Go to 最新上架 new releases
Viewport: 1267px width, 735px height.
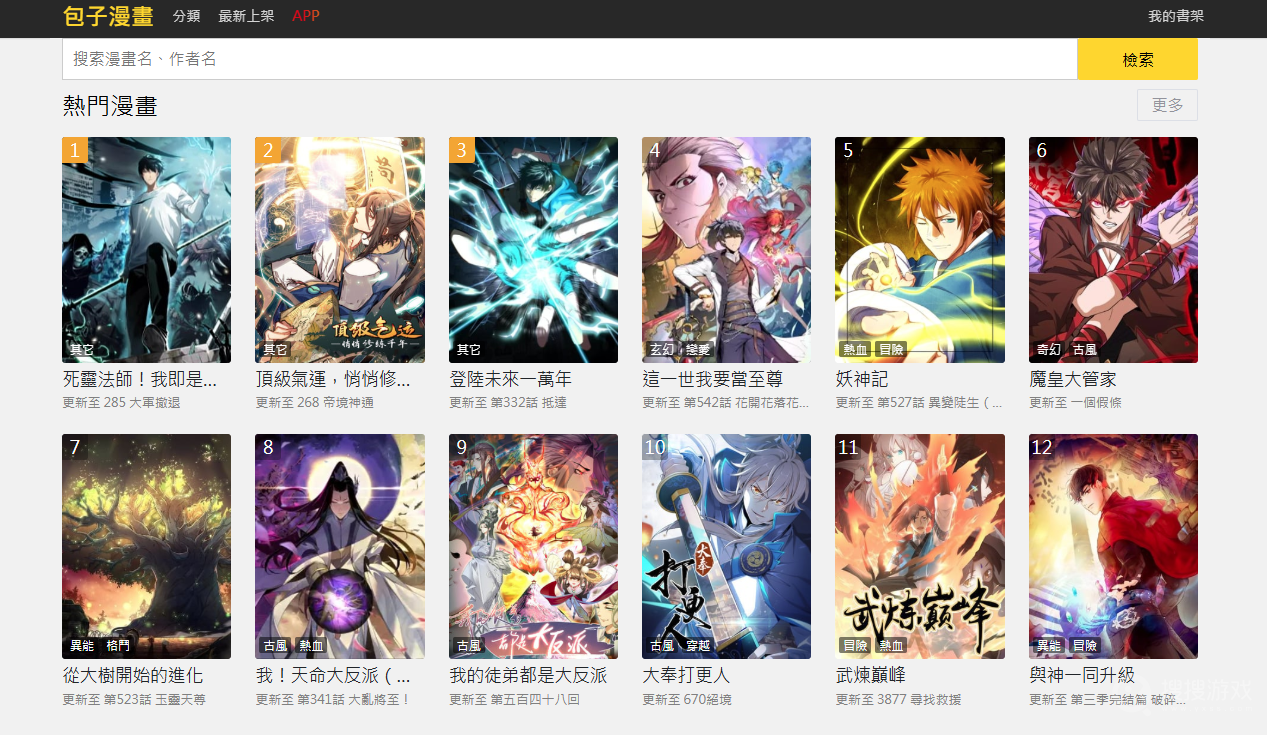pos(246,16)
